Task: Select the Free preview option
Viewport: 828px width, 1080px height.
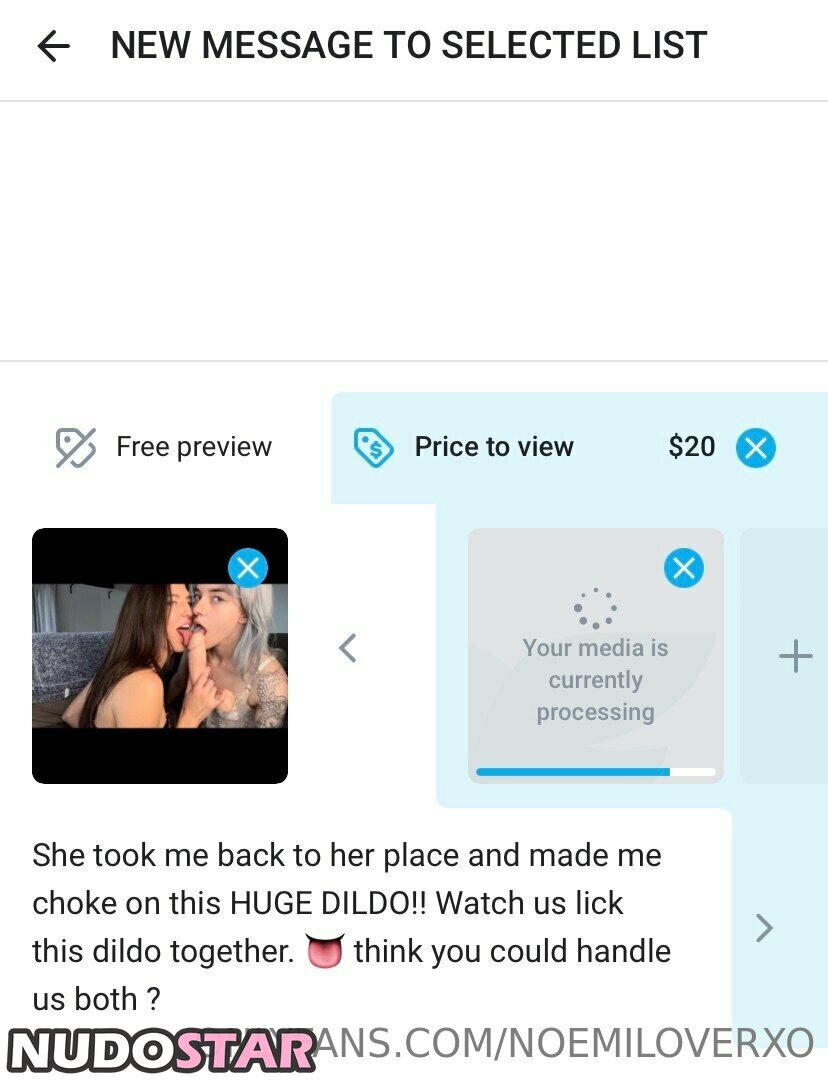Action: click(164, 447)
